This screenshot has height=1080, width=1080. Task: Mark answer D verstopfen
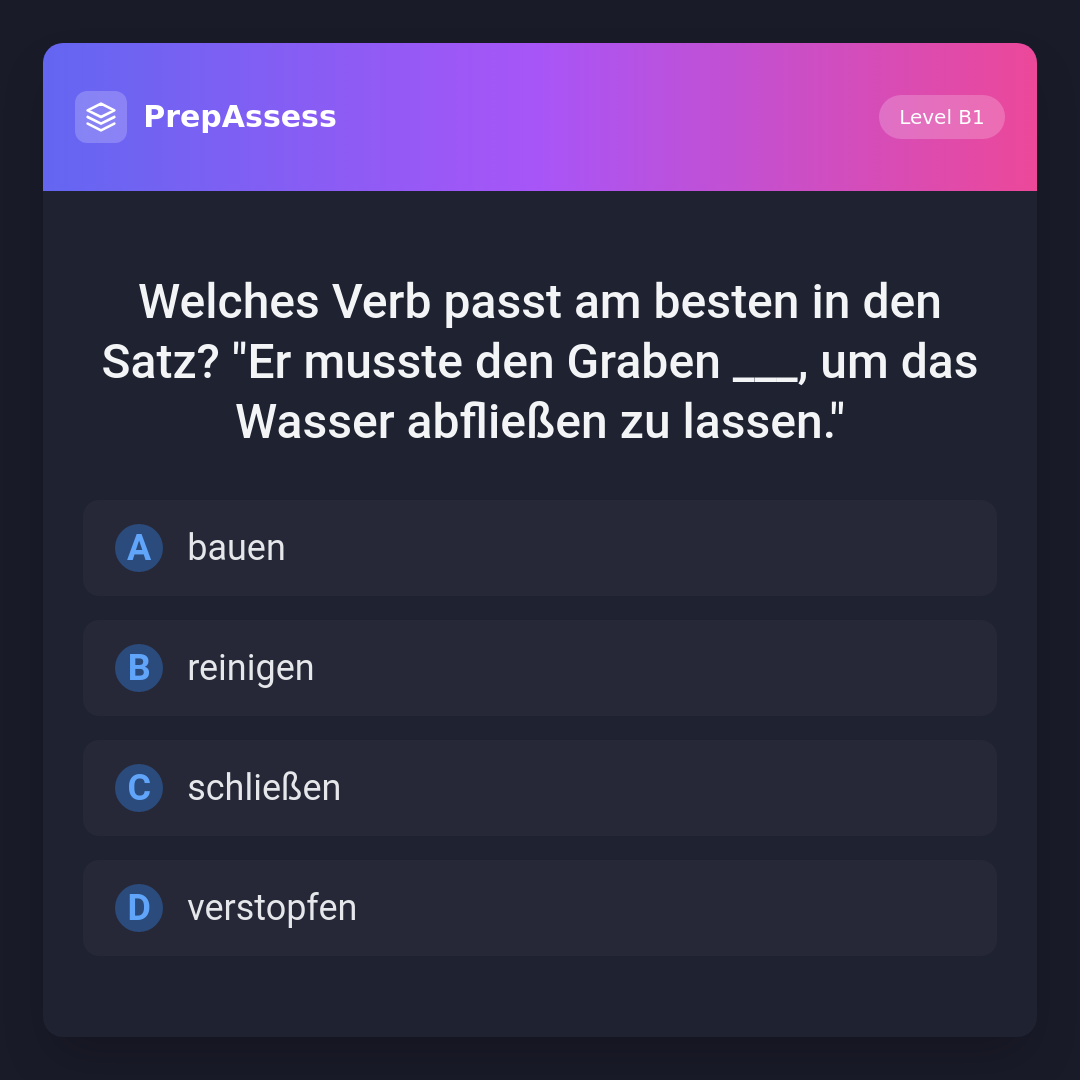[540, 908]
